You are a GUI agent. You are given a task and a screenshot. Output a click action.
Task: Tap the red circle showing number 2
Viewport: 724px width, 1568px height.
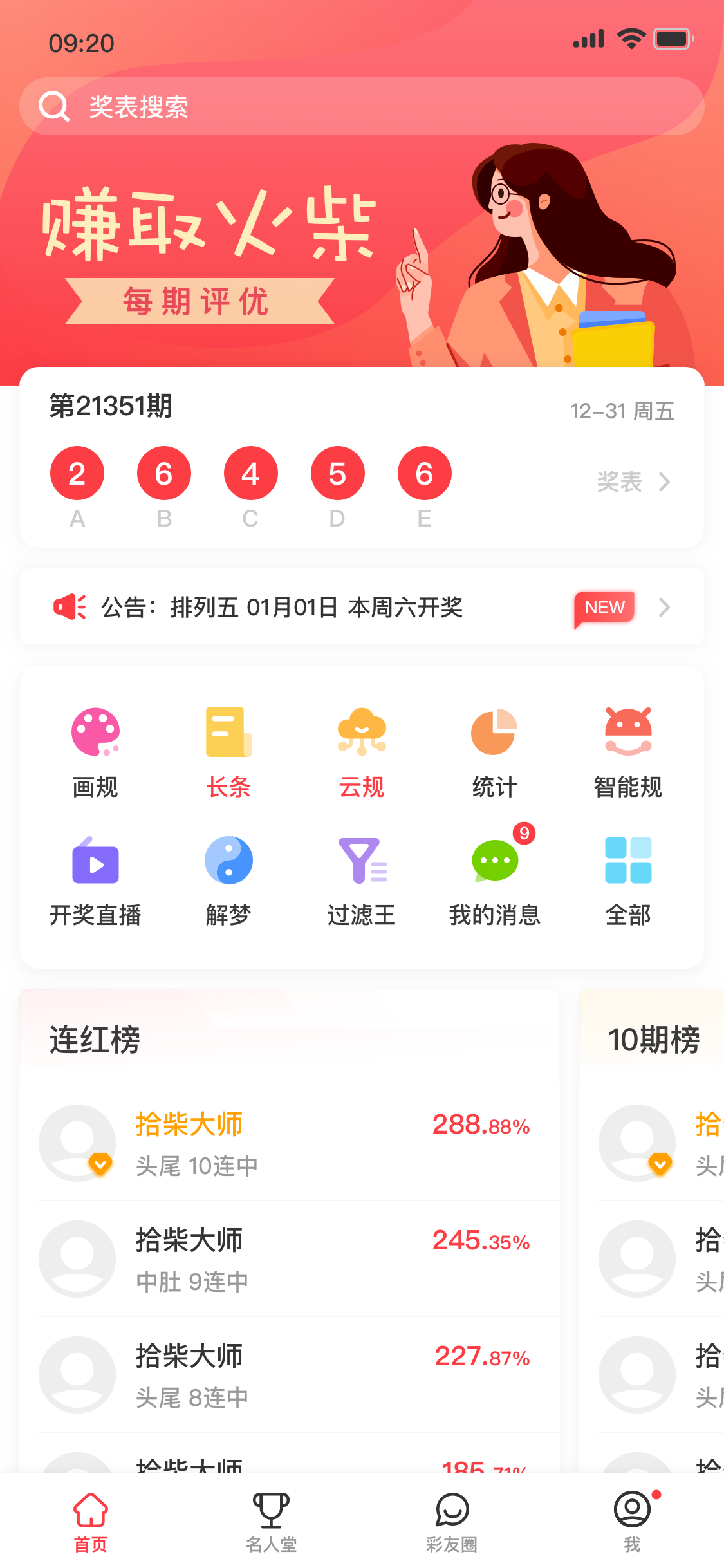77,472
